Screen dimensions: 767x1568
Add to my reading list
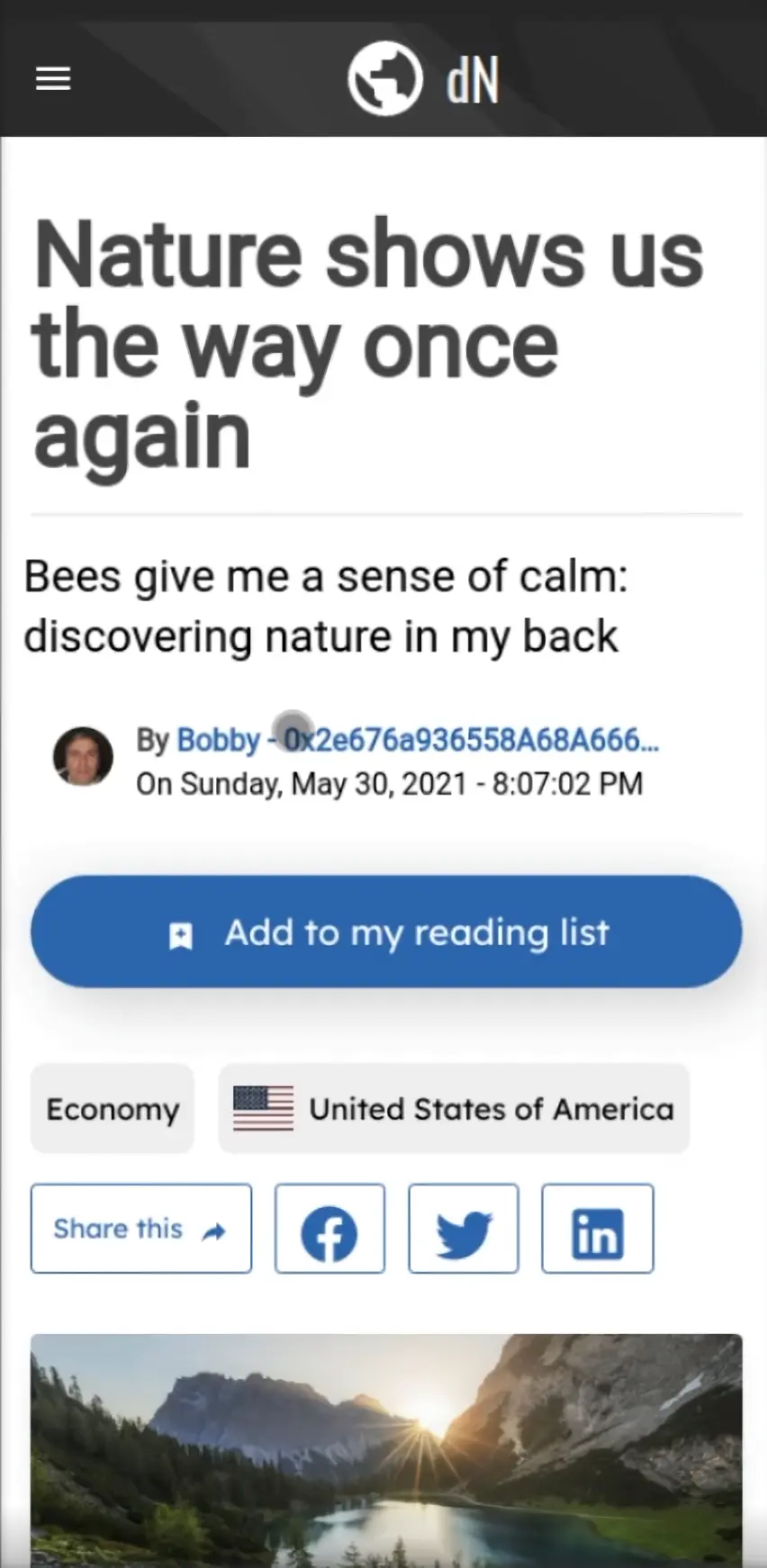pos(386,933)
